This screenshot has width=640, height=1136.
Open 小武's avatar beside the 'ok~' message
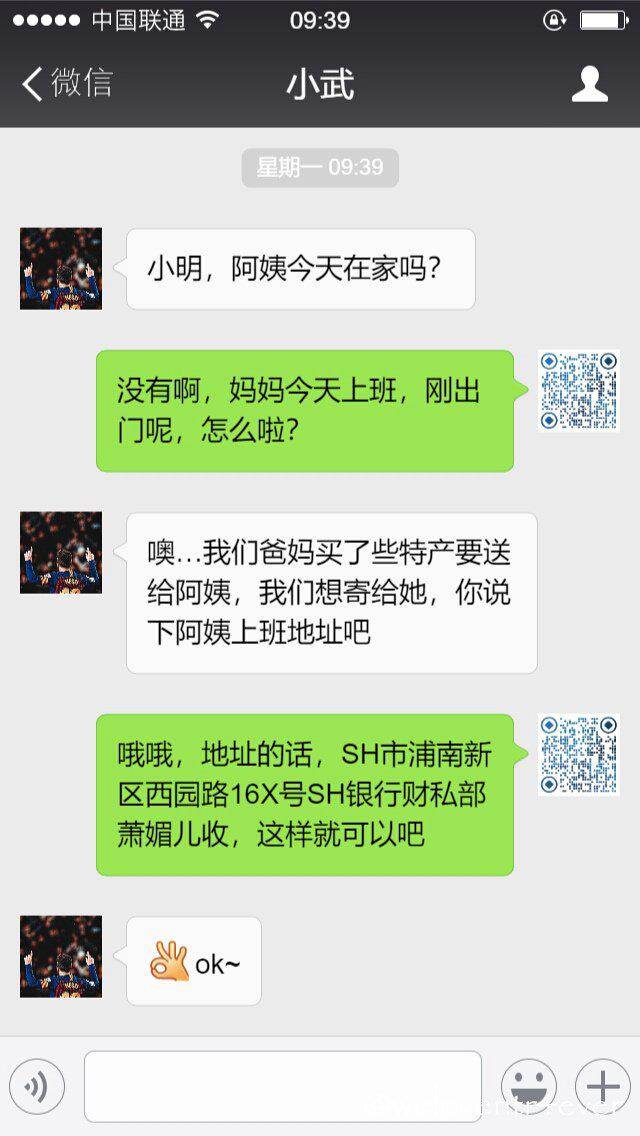[61, 956]
